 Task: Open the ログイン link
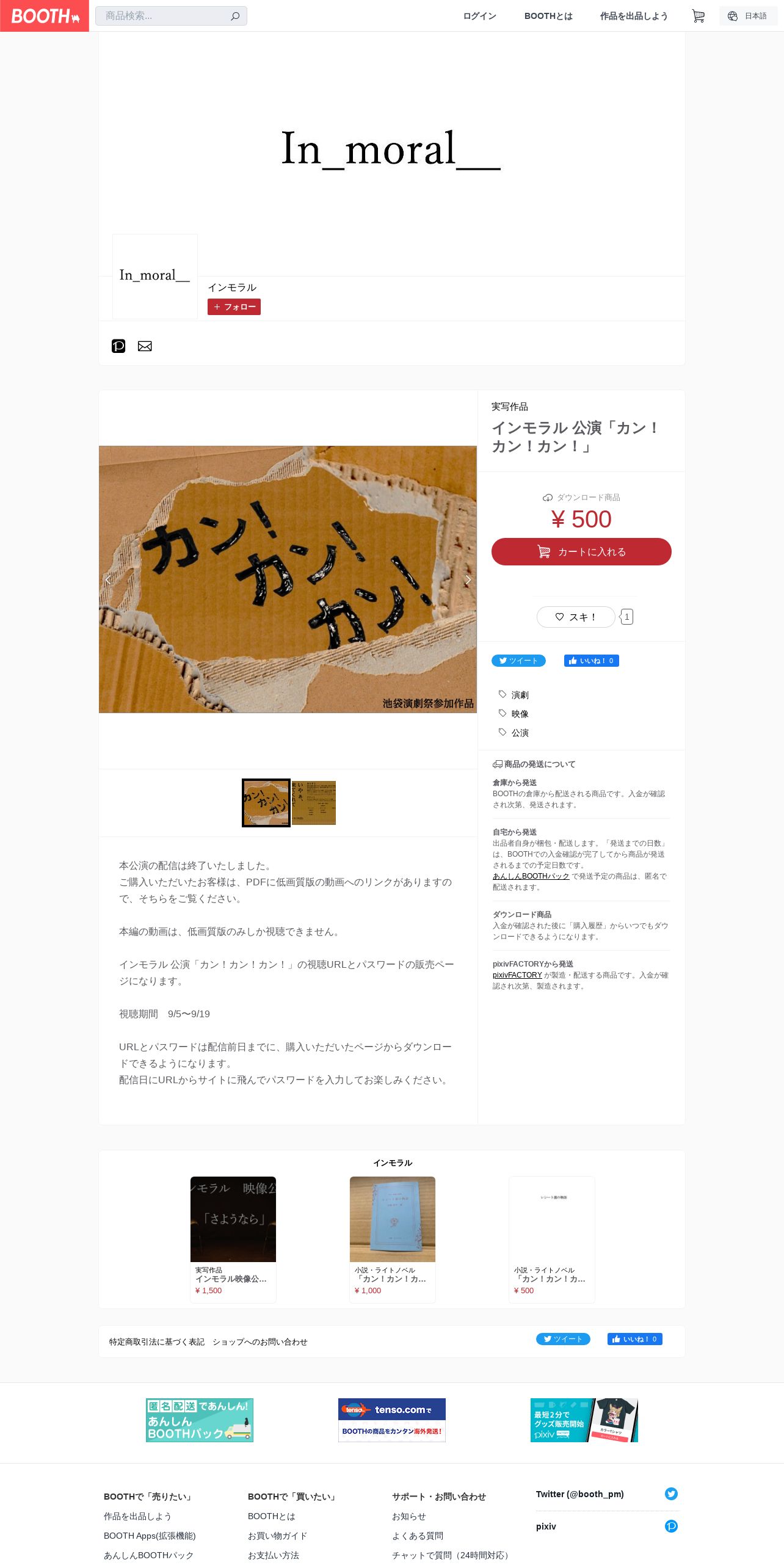(x=479, y=16)
